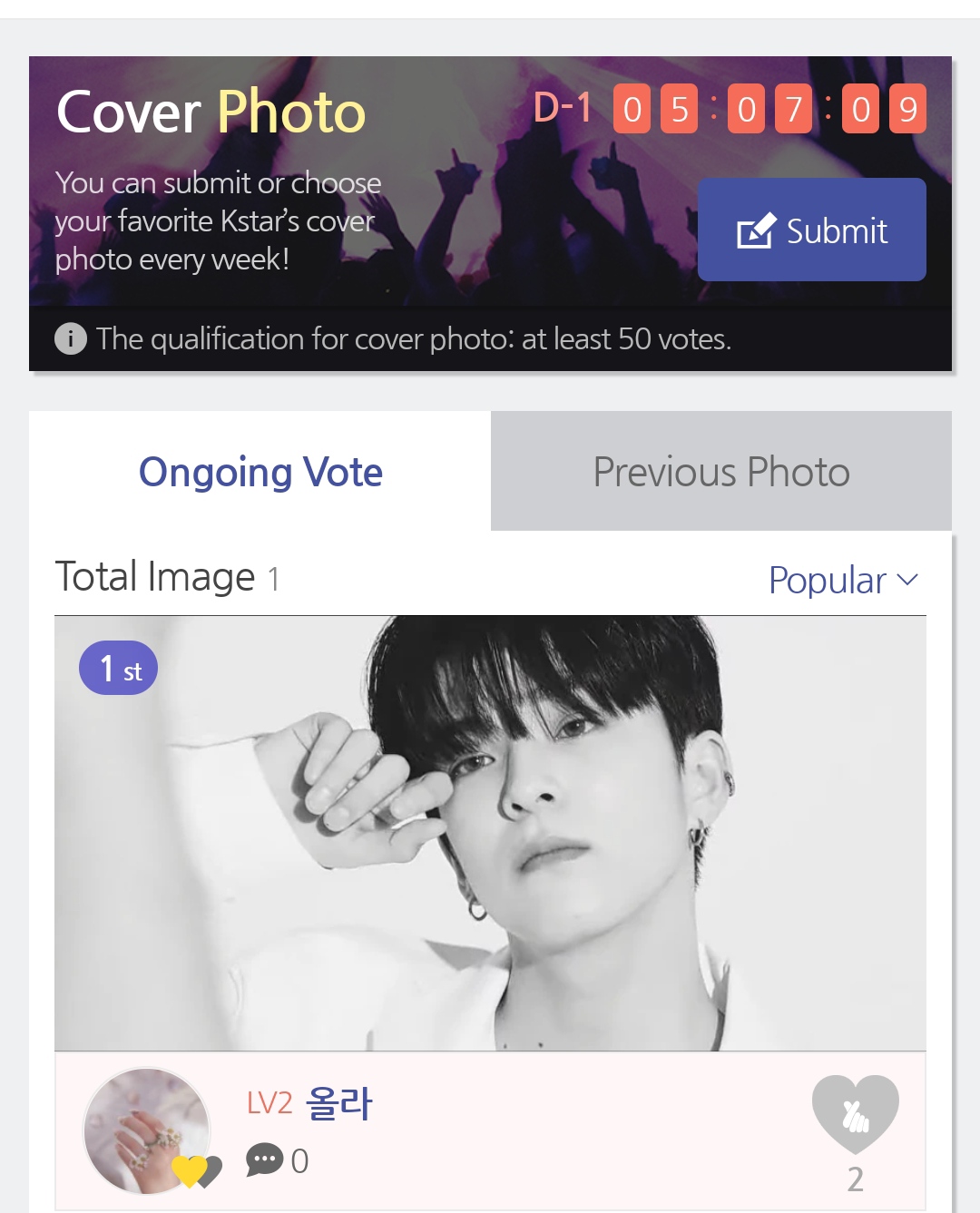Open comments on 올라's photo

tap(266, 1160)
